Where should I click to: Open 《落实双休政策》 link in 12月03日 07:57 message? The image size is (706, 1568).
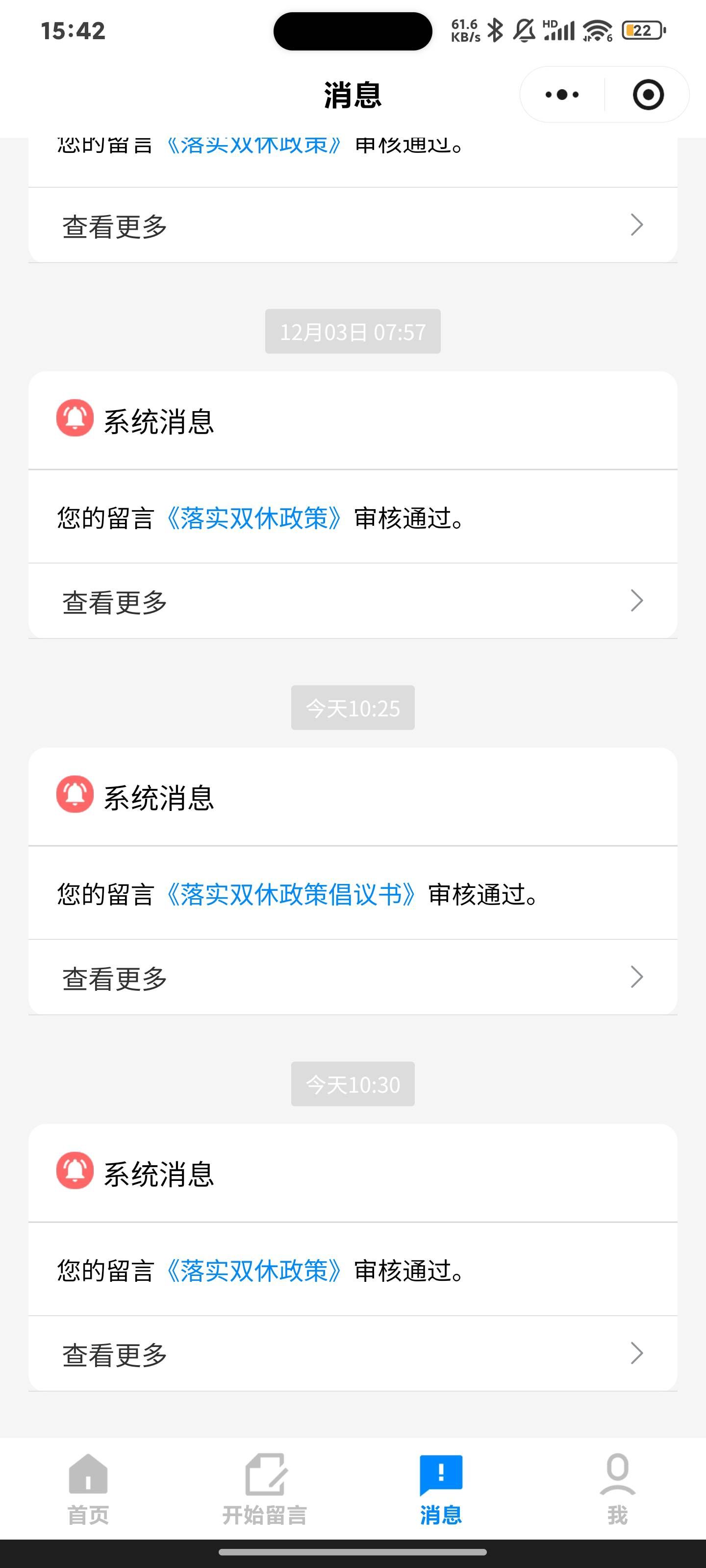click(254, 518)
